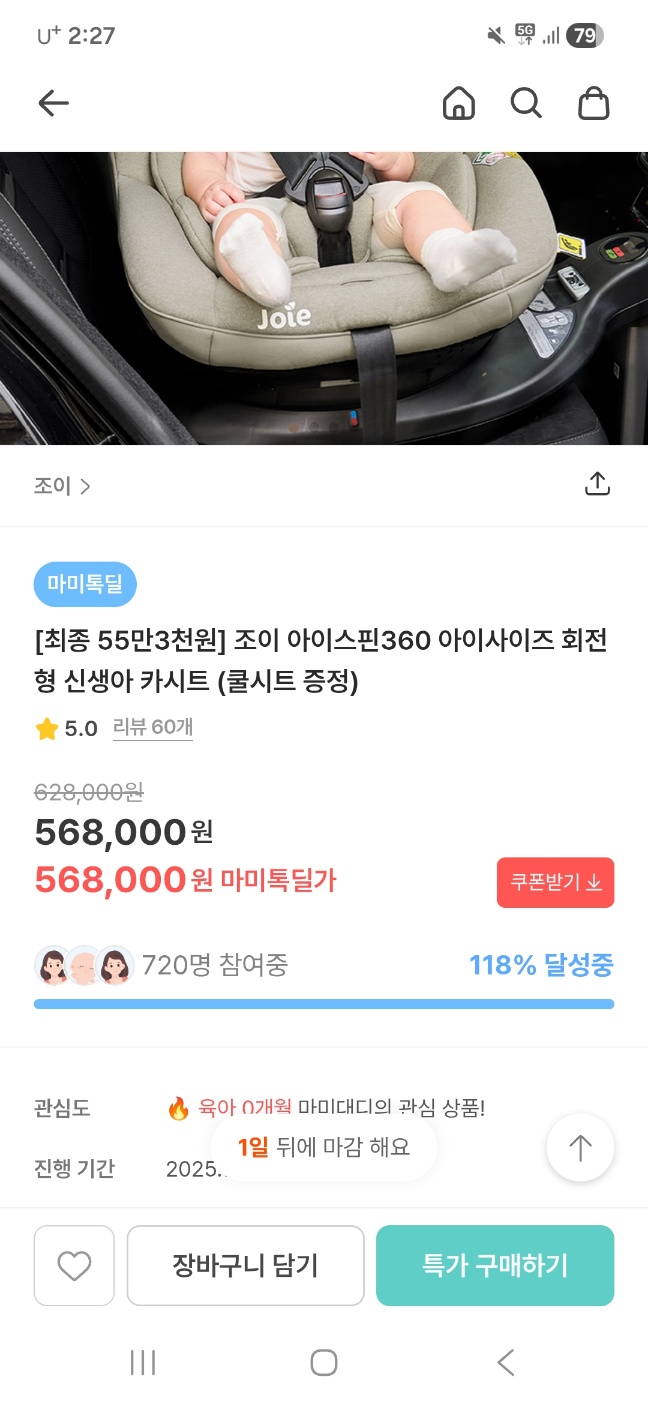Open the Joie car seat product image

(324, 298)
